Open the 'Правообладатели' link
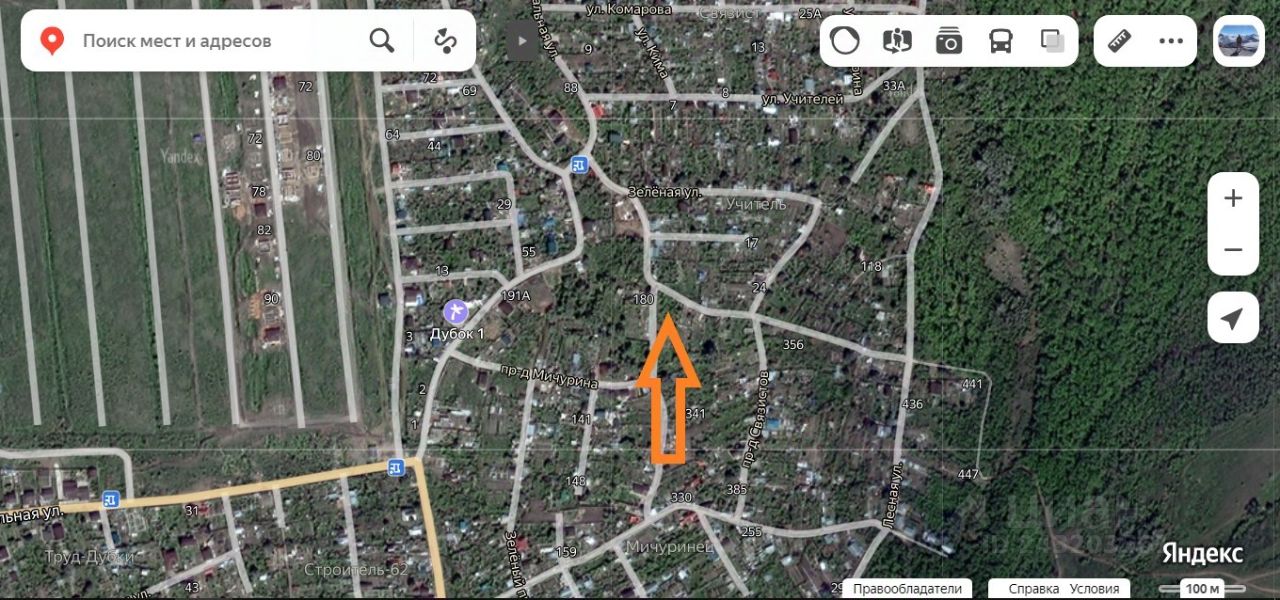Image resolution: width=1280 pixels, height=600 pixels. 907,589
